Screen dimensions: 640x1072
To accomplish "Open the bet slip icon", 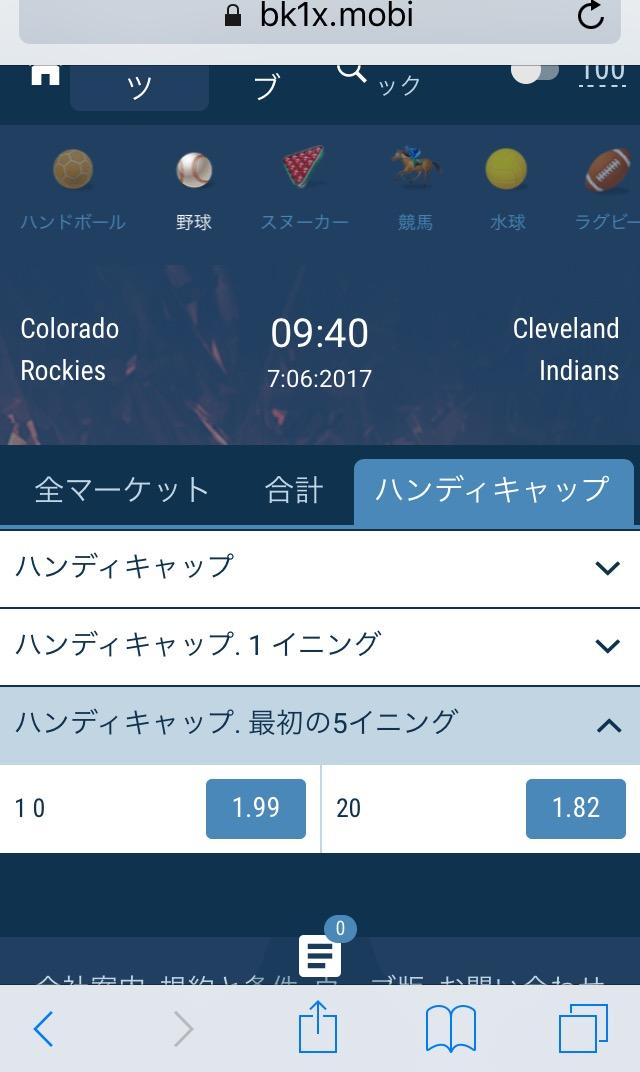I will [320, 957].
